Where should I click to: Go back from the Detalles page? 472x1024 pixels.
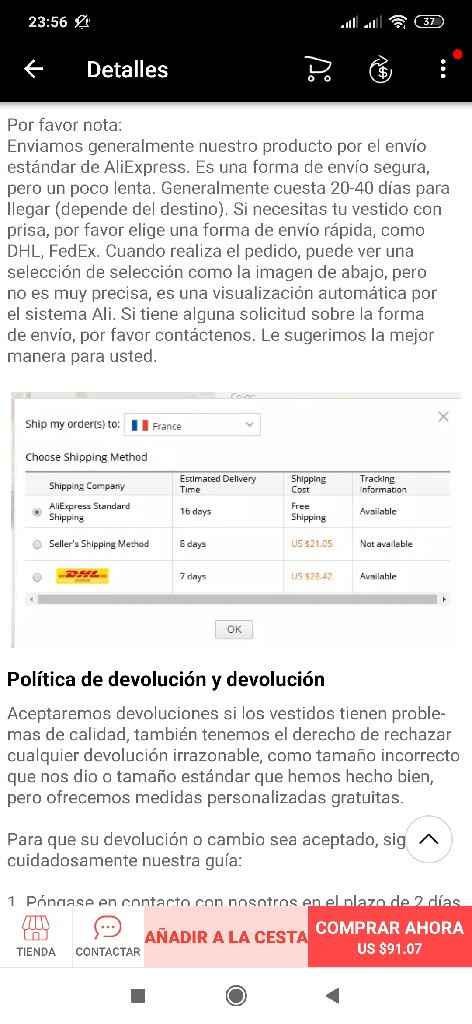coord(33,69)
